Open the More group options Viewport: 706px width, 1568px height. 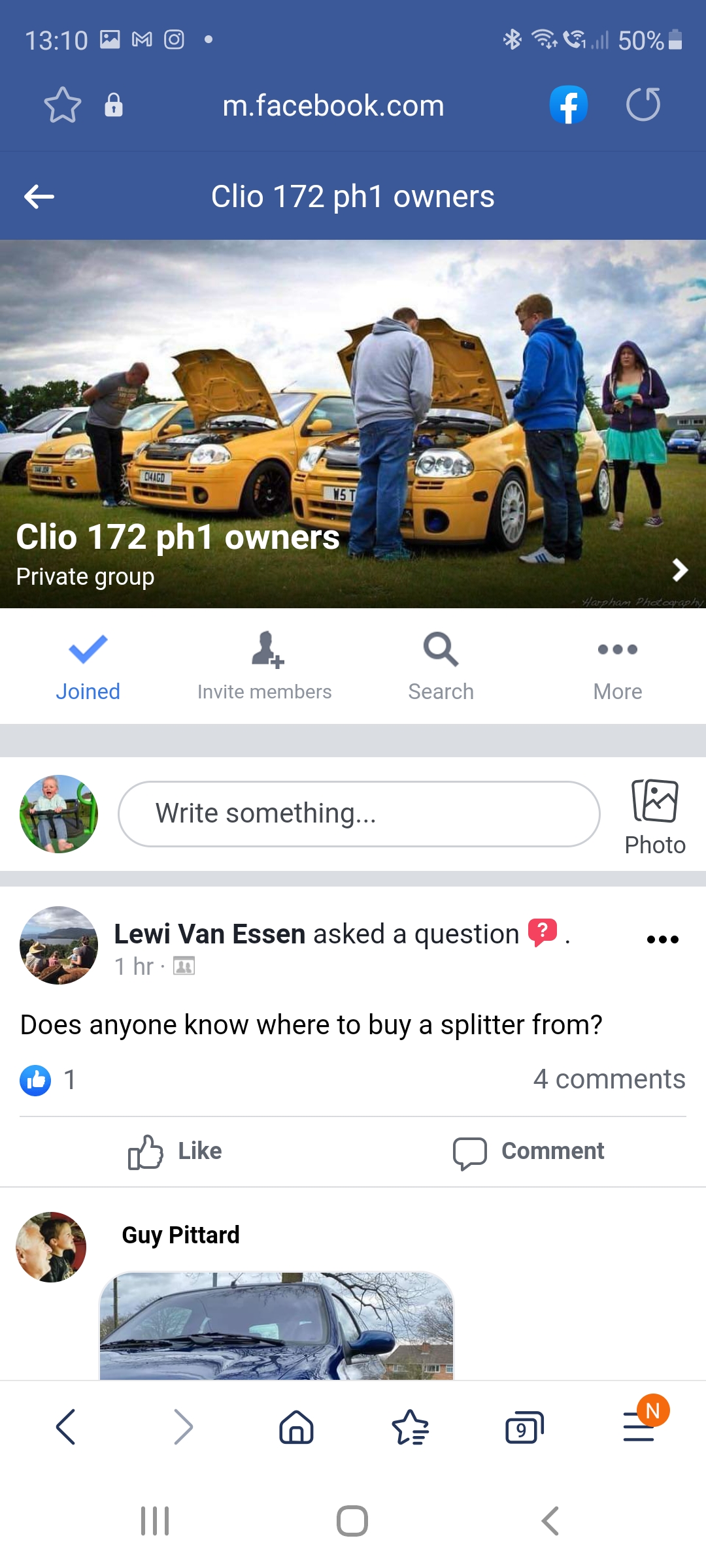point(617,666)
